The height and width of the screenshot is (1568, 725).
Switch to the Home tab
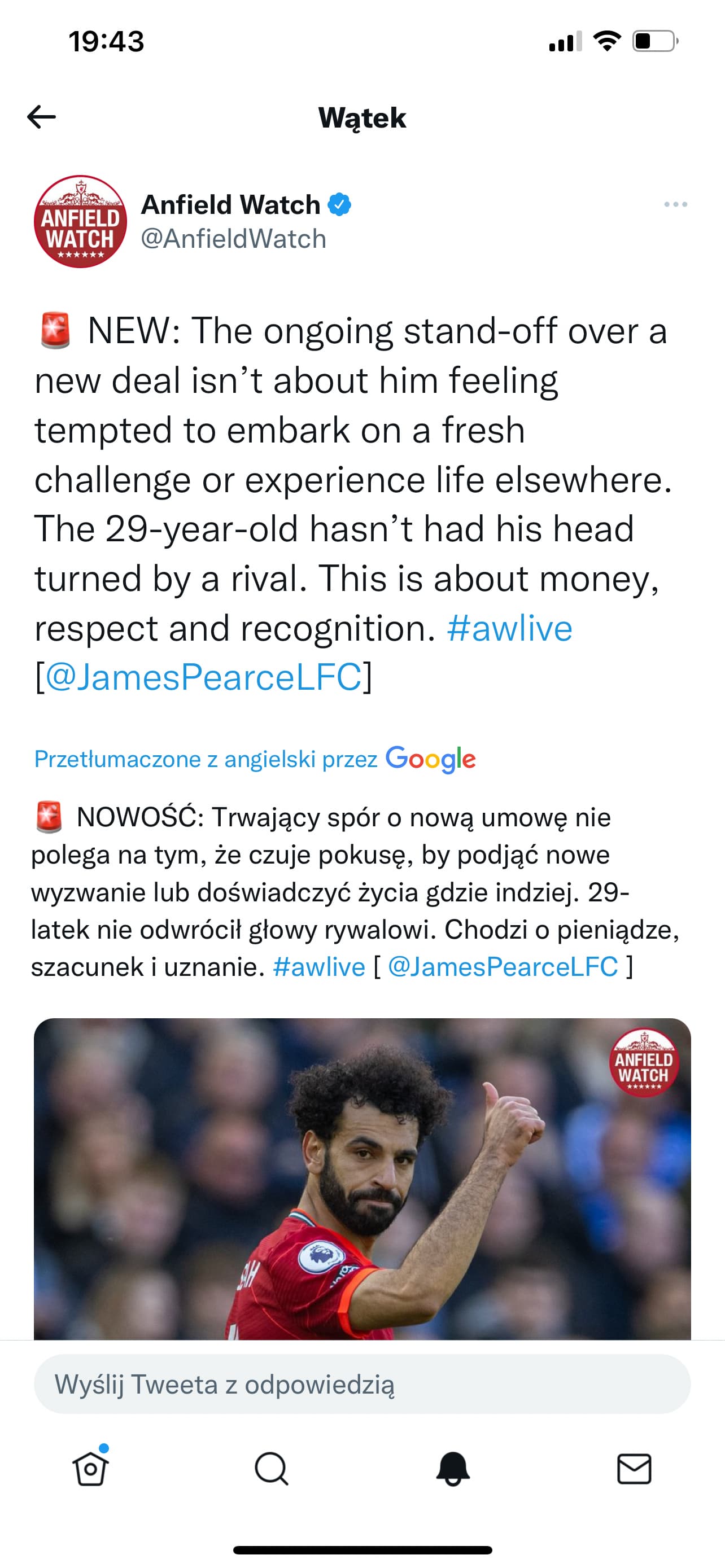click(91, 1469)
